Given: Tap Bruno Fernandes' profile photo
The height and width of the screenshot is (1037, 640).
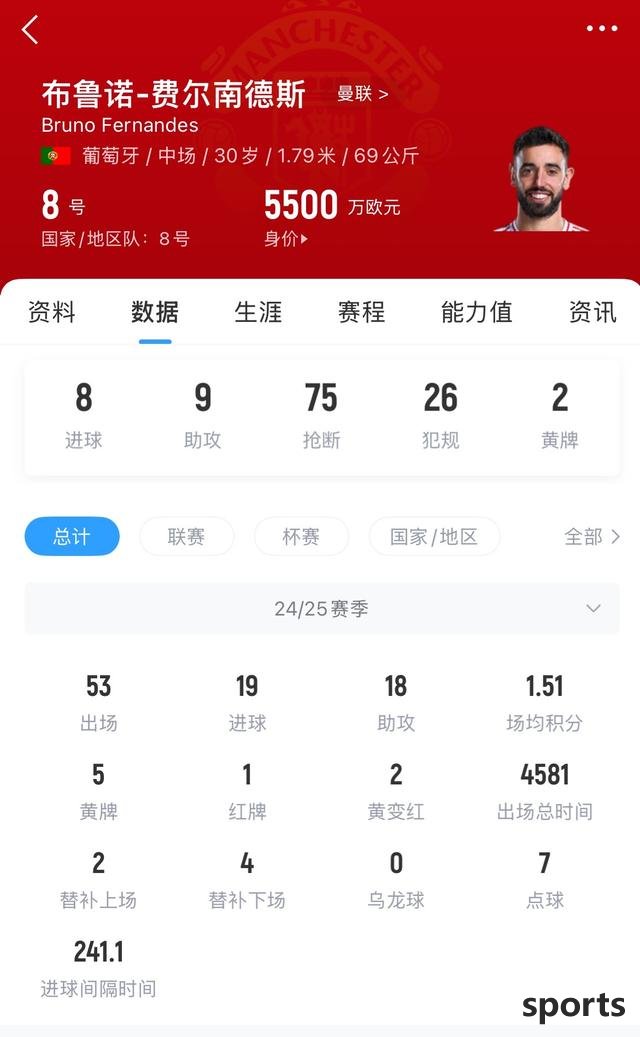Looking at the screenshot, I should (544, 182).
